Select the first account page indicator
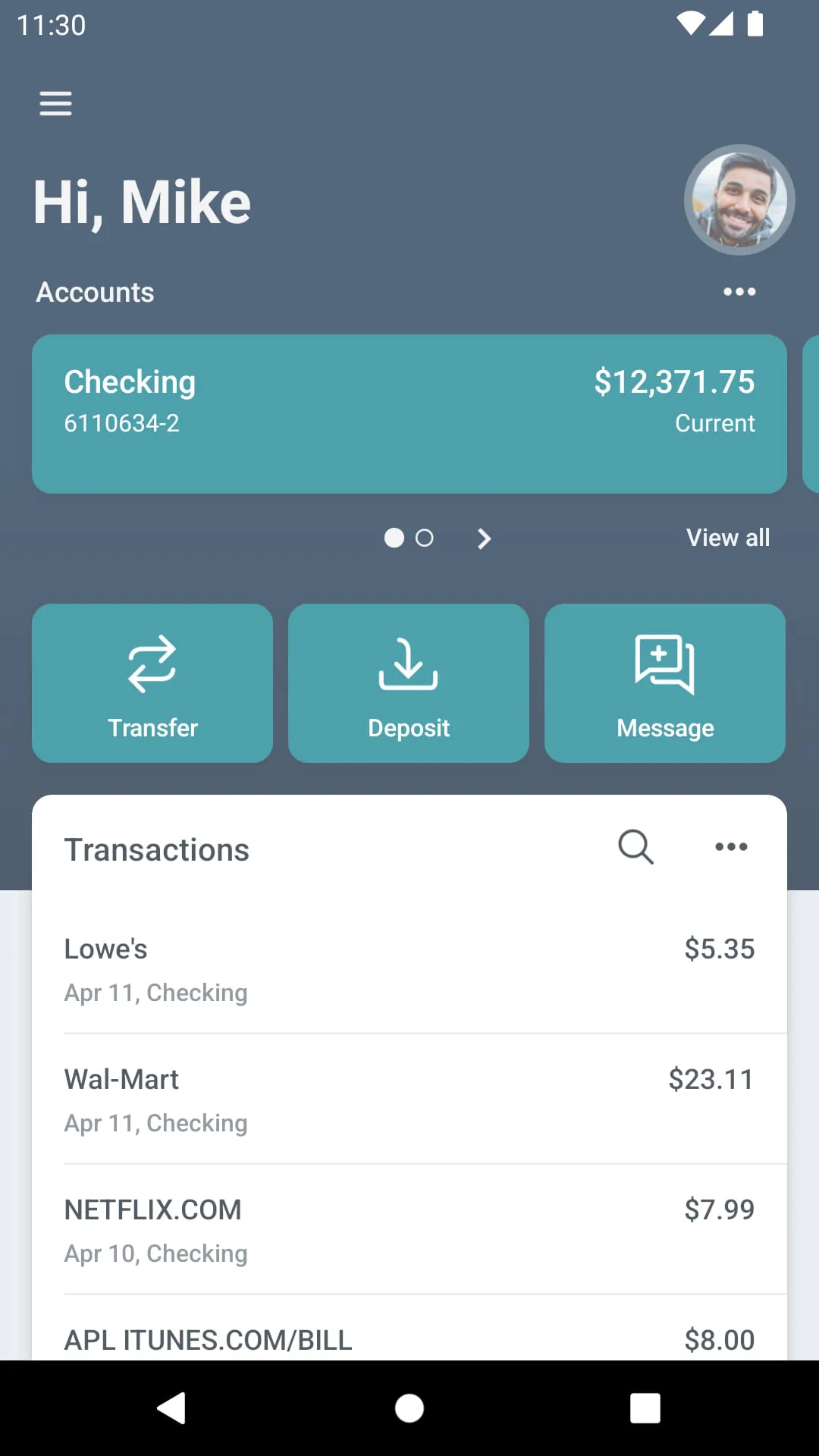The width and height of the screenshot is (819, 1456). click(x=394, y=538)
